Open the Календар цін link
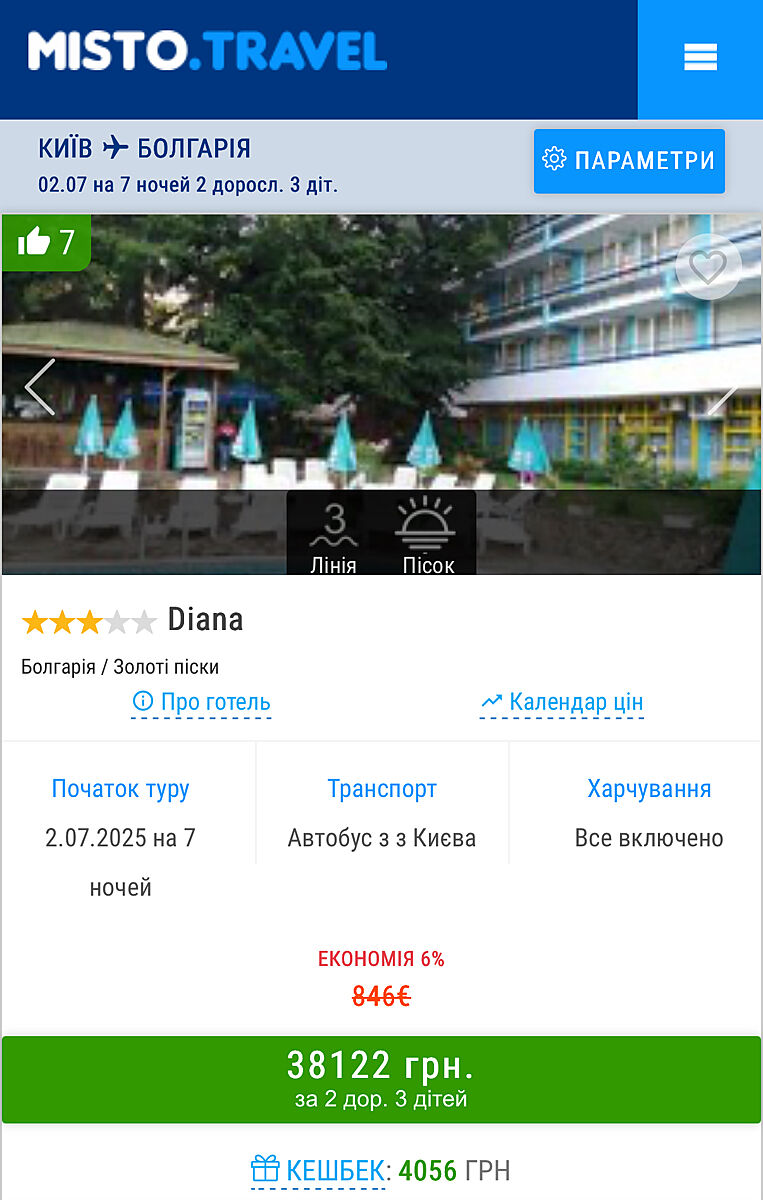 (x=562, y=702)
